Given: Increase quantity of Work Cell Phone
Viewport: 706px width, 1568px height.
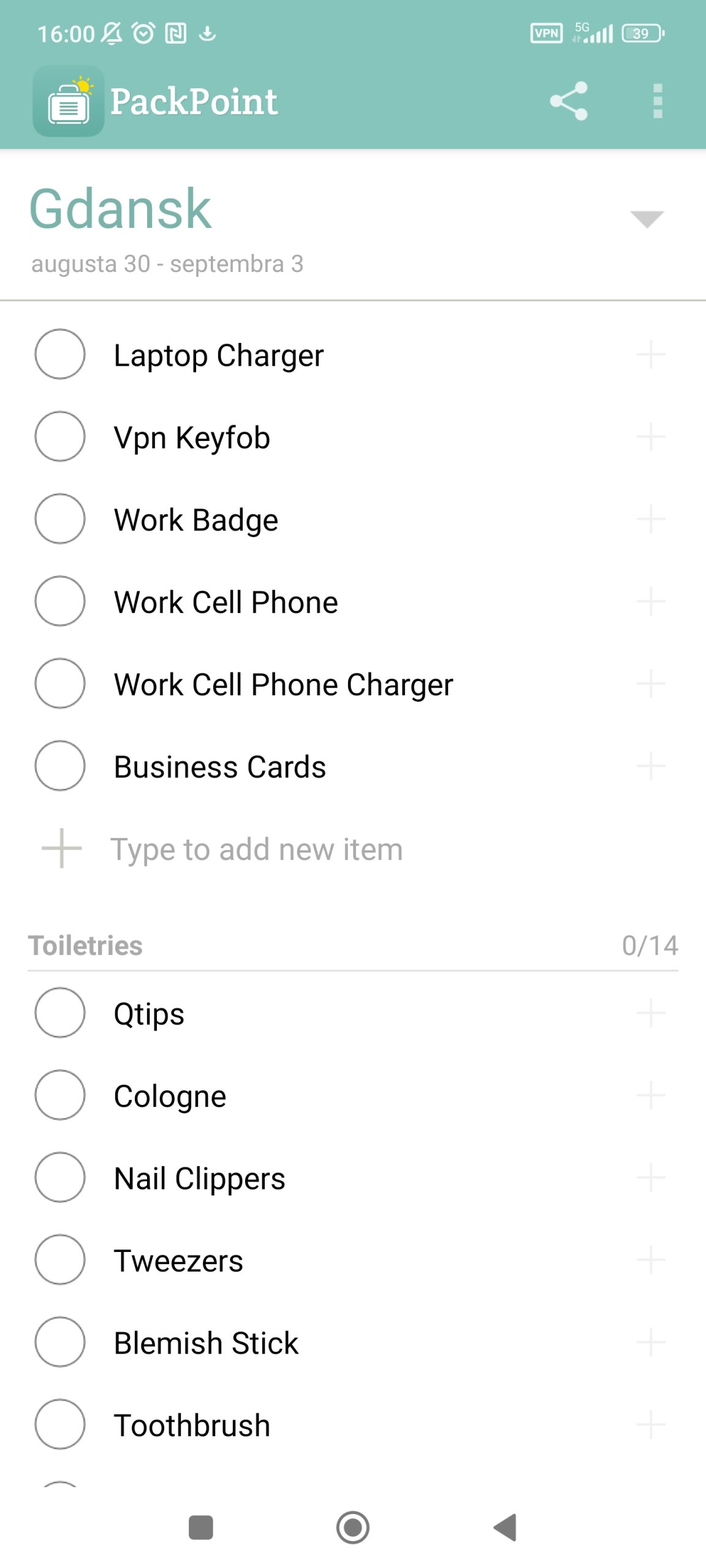Looking at the screenshot, I should 650,601.
